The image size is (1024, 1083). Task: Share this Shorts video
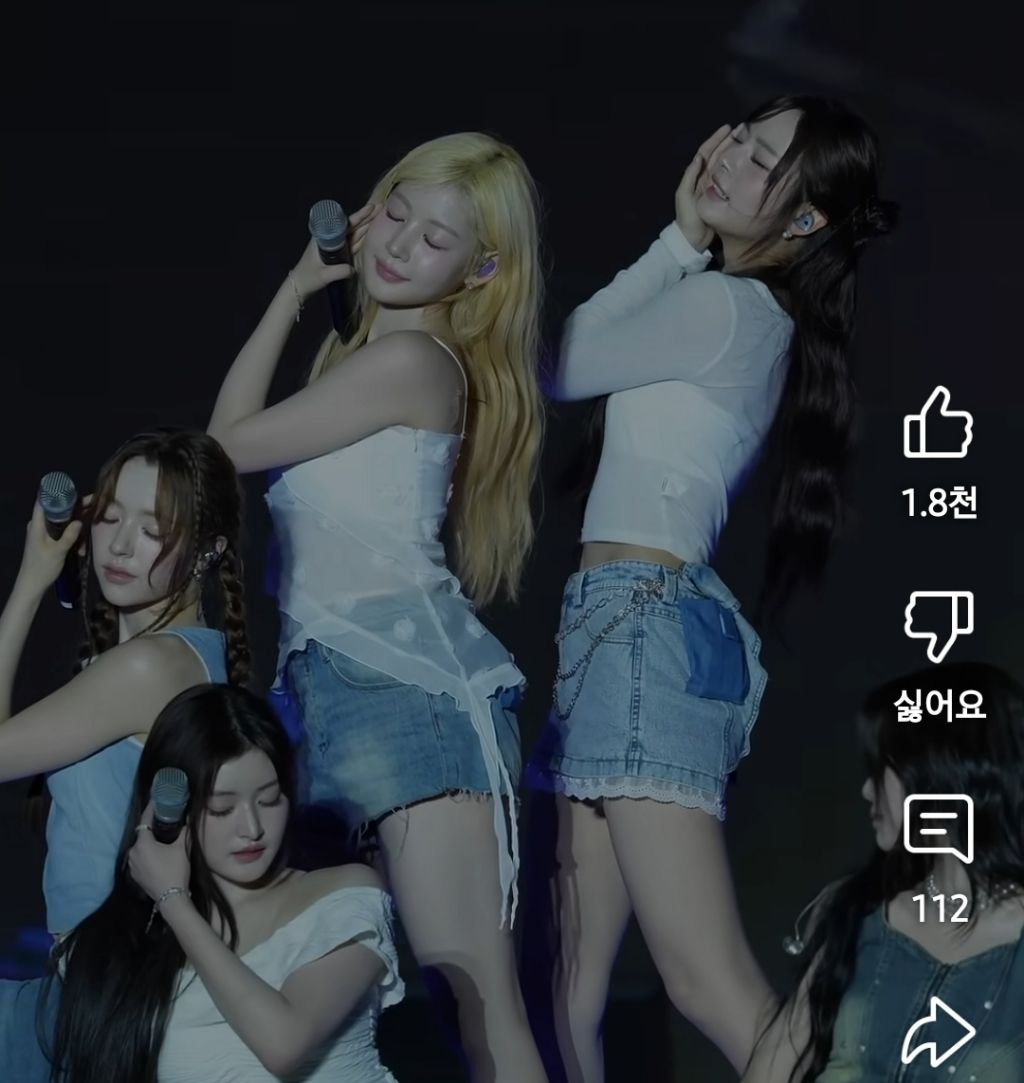(938, 1031)
